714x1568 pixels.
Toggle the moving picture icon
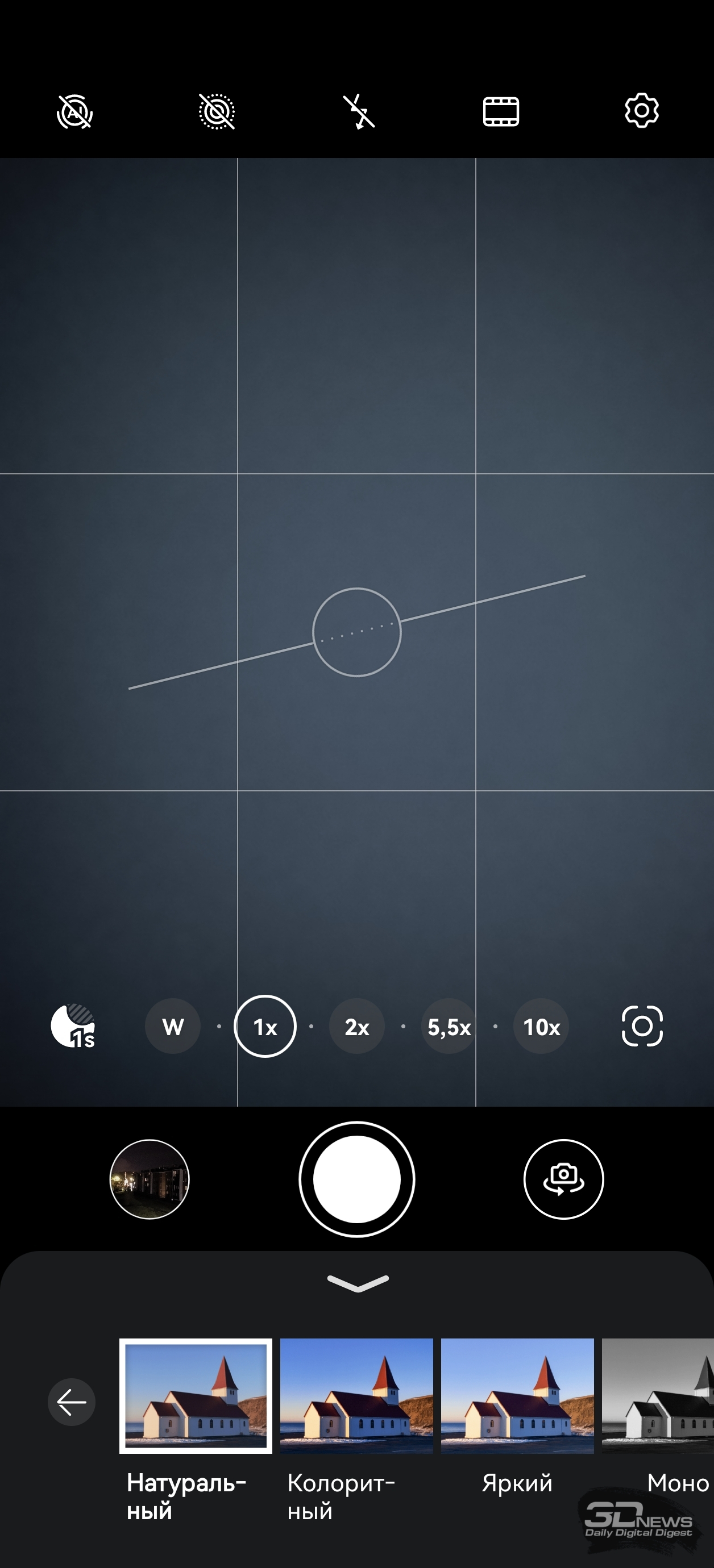pos(217,112)
